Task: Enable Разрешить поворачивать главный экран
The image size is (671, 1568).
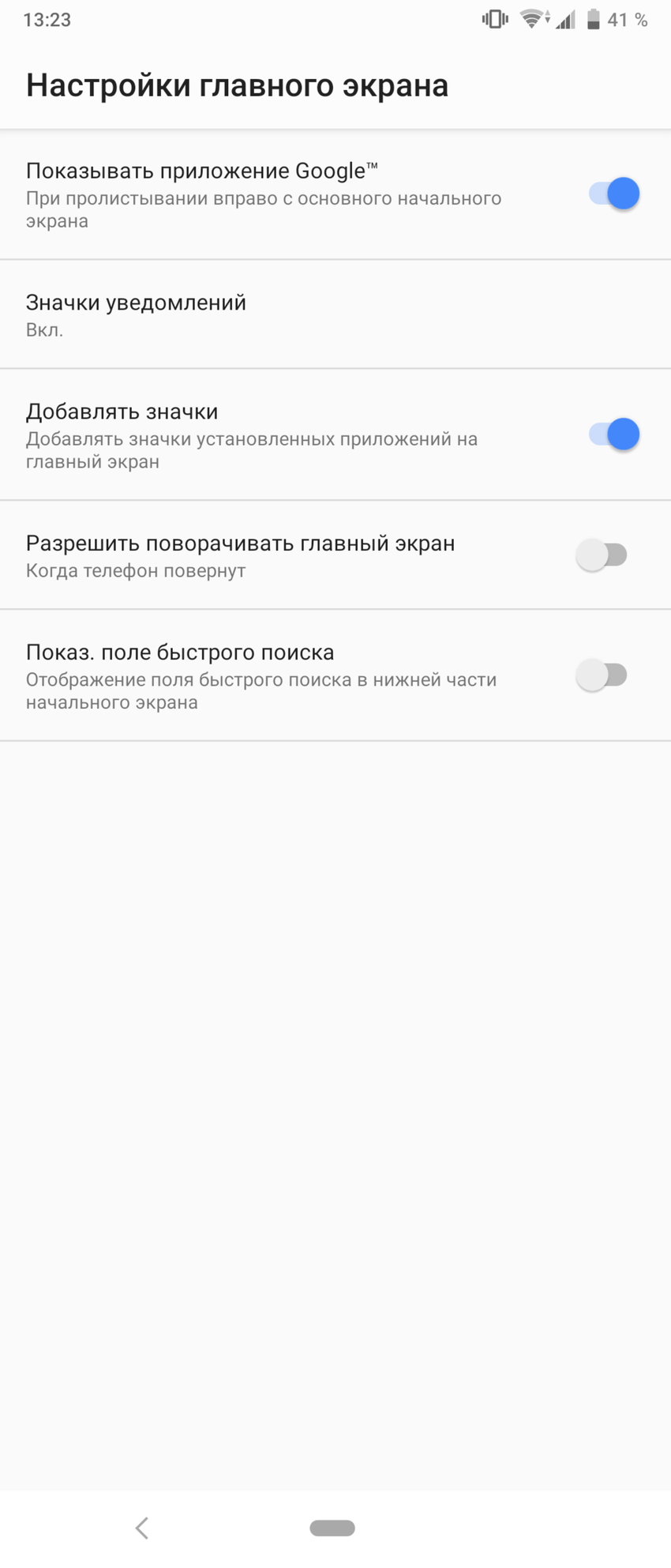Action: [x=602, y=555]
